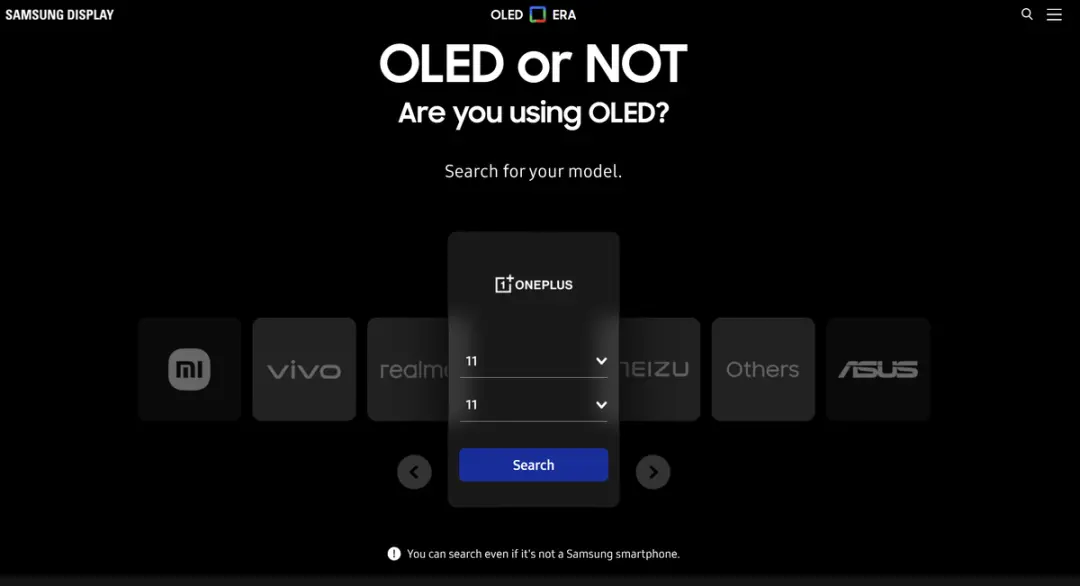Open the search icon in the header
Image resolution: width=1080 pixels, height=586 pixels.
coord(1027,15)
